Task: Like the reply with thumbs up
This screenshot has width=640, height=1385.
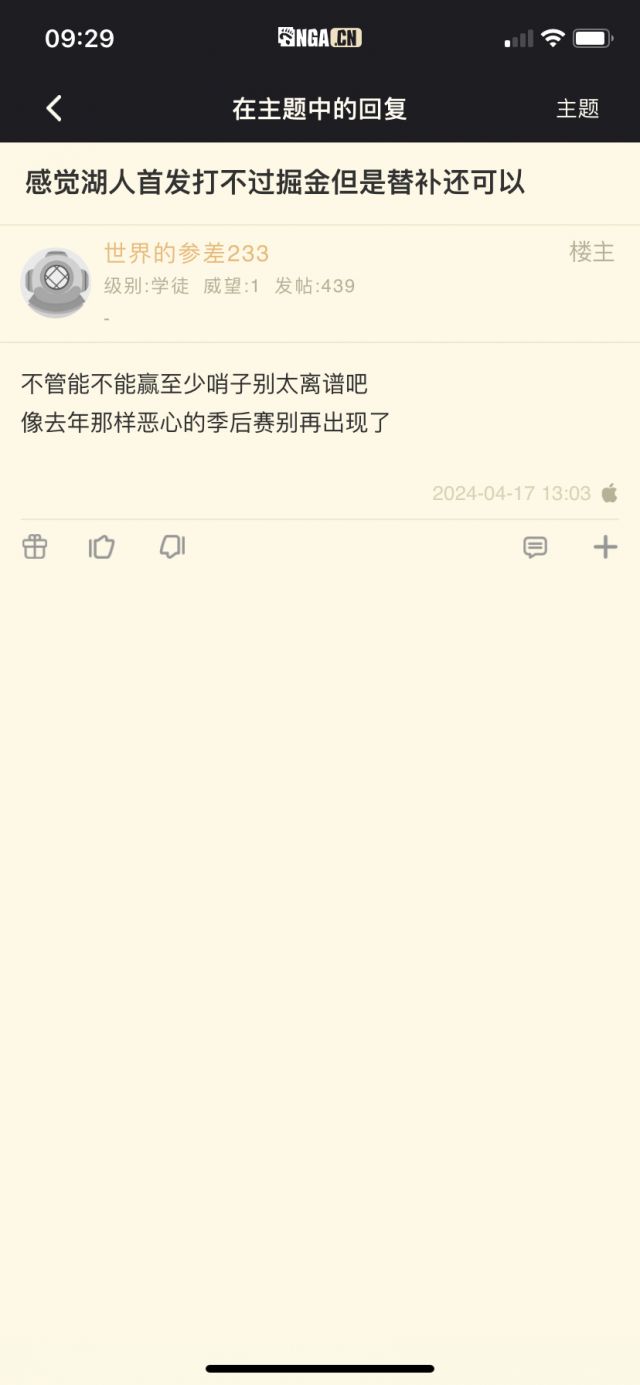Action: click(102, 547)
